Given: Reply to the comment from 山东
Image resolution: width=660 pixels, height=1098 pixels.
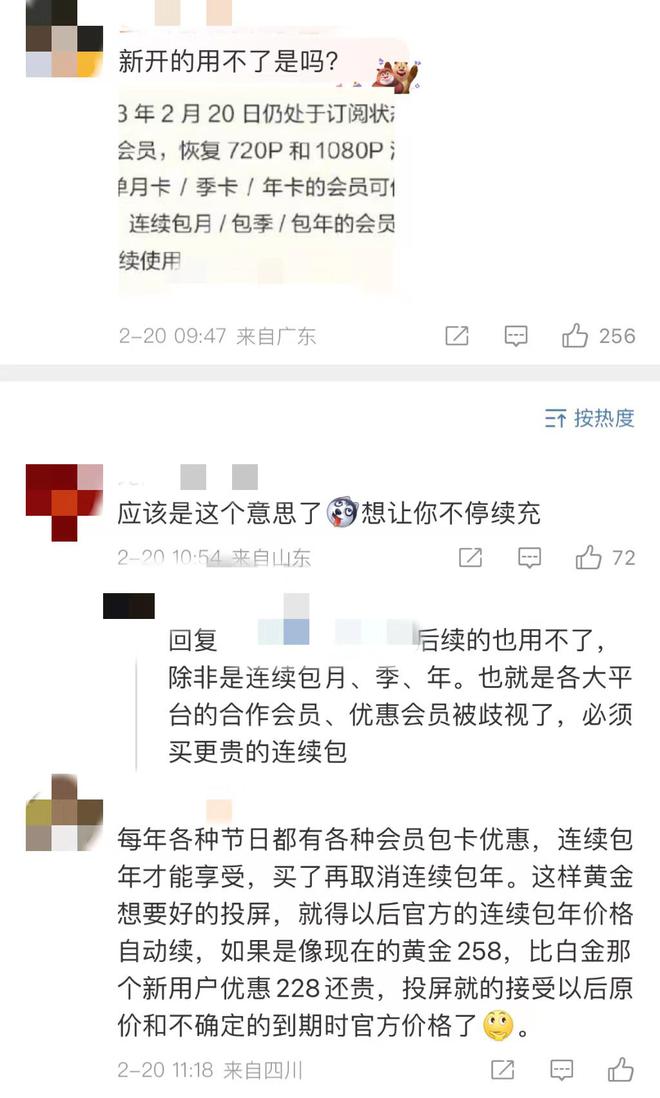Looking at the screenshot, I should pos(529,557).
